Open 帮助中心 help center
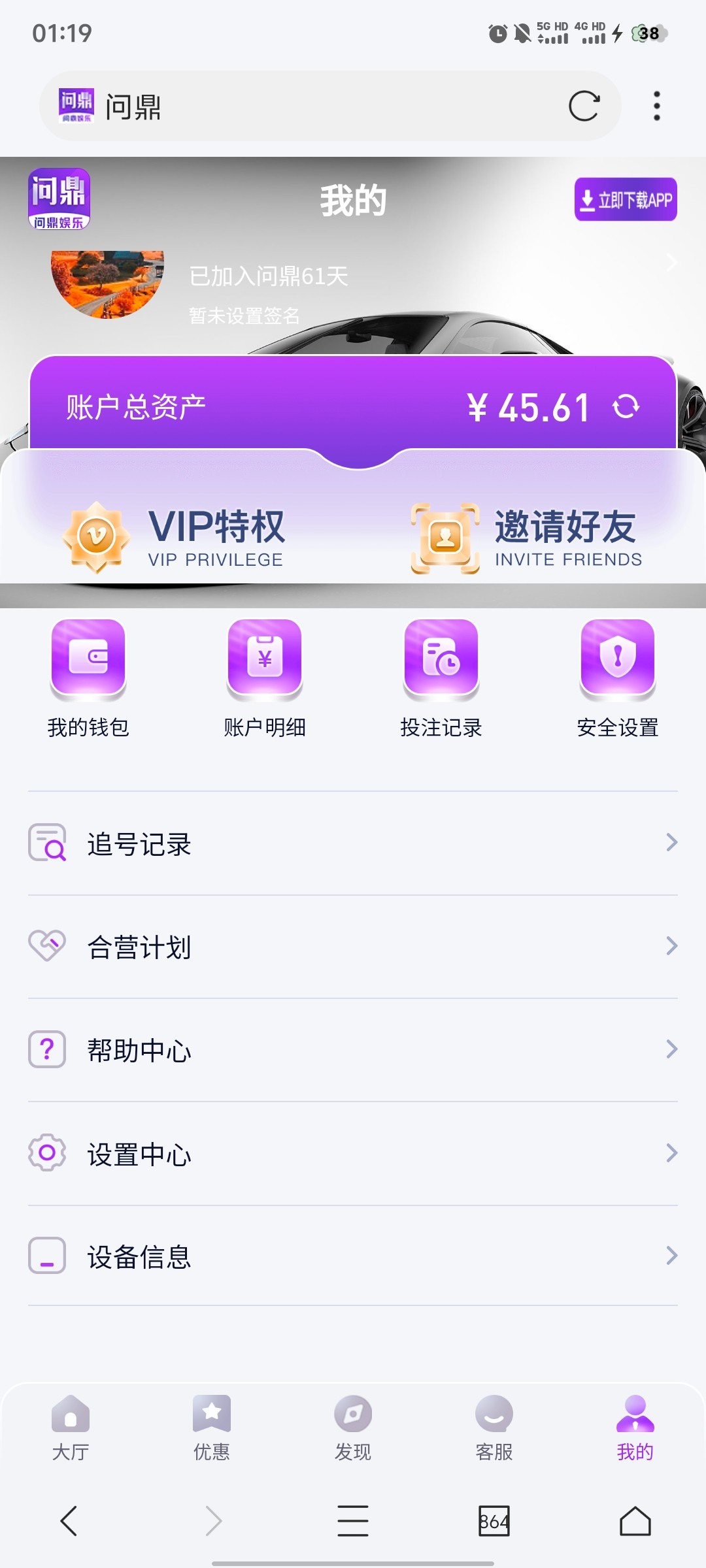 [353, 1050]
